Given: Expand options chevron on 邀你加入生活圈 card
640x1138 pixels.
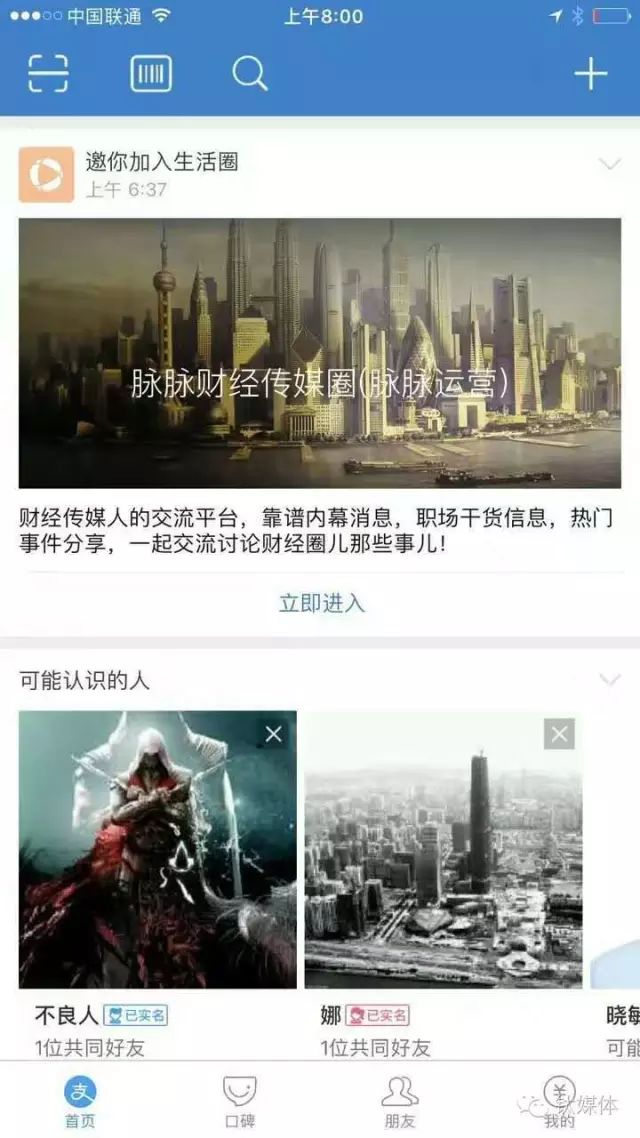Looking at the screenshot, I should click(x=609, y=165).
